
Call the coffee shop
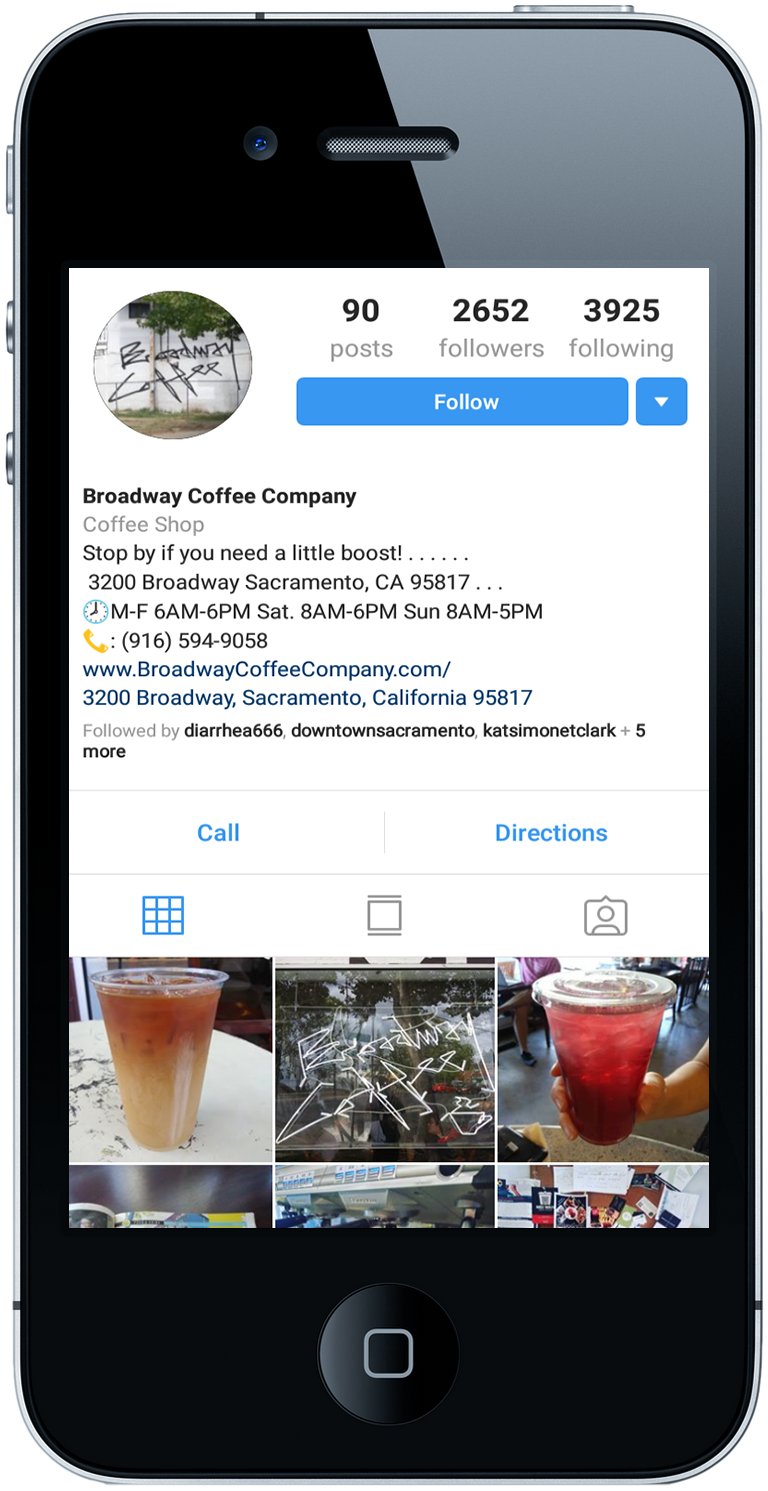(218, 833)
